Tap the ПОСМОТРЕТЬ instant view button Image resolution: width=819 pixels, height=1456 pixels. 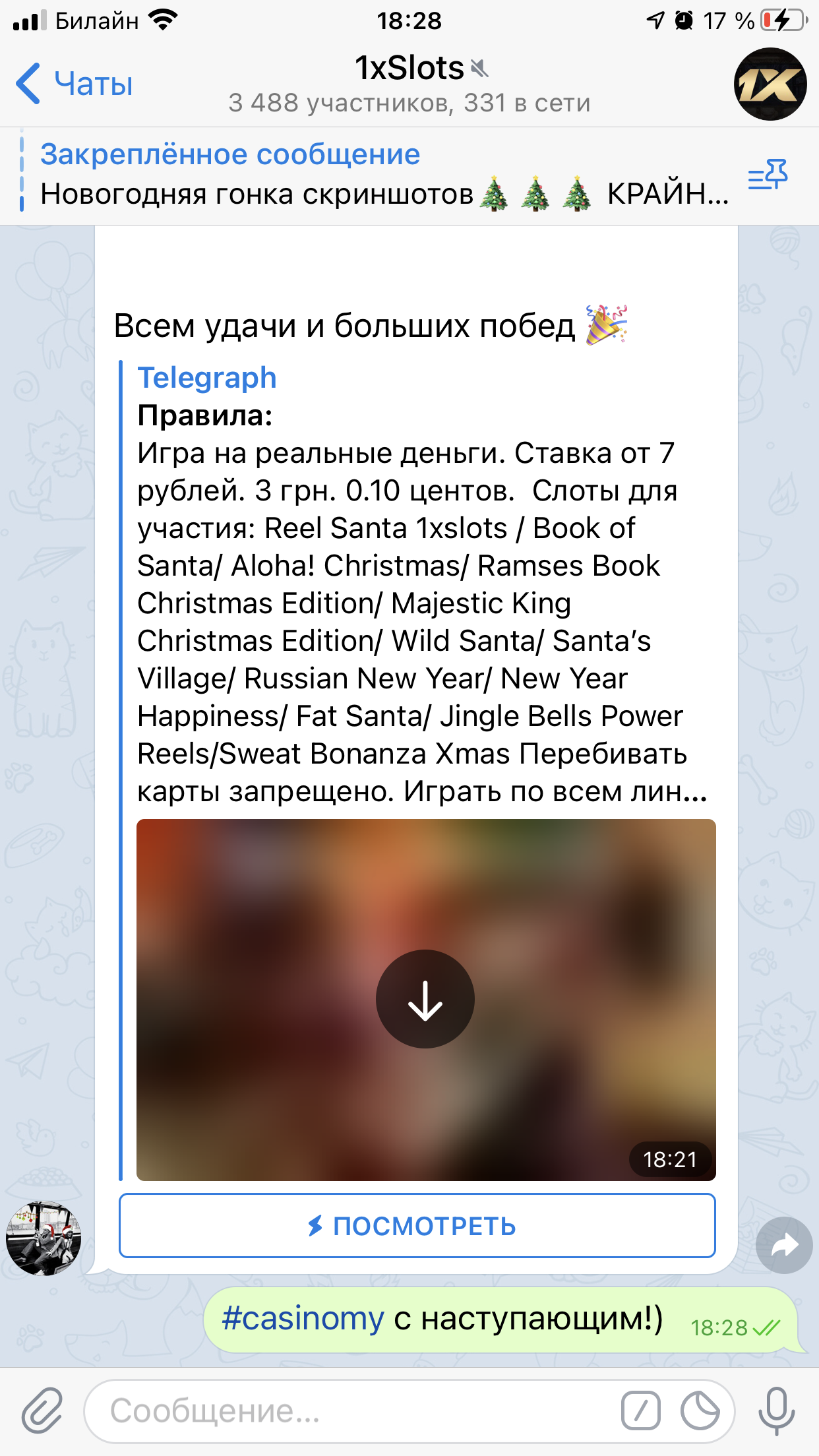coord(417,1226)
